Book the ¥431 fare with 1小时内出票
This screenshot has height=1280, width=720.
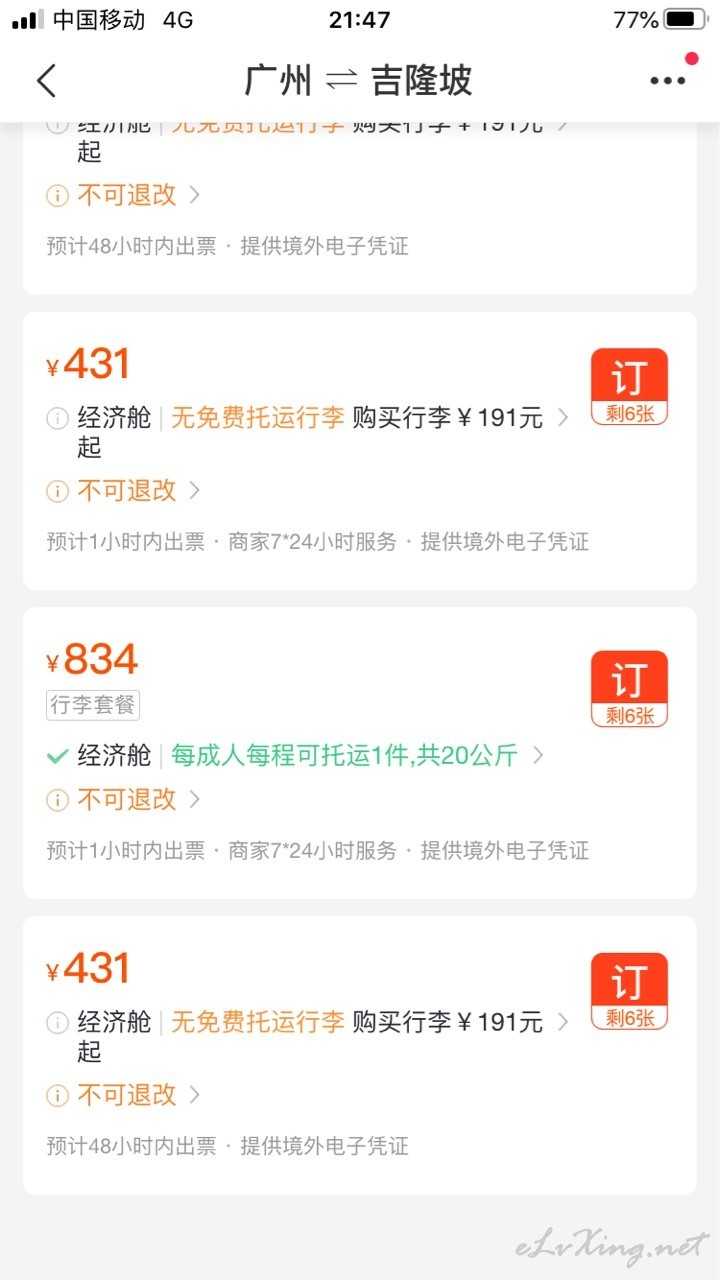point(629,386)
